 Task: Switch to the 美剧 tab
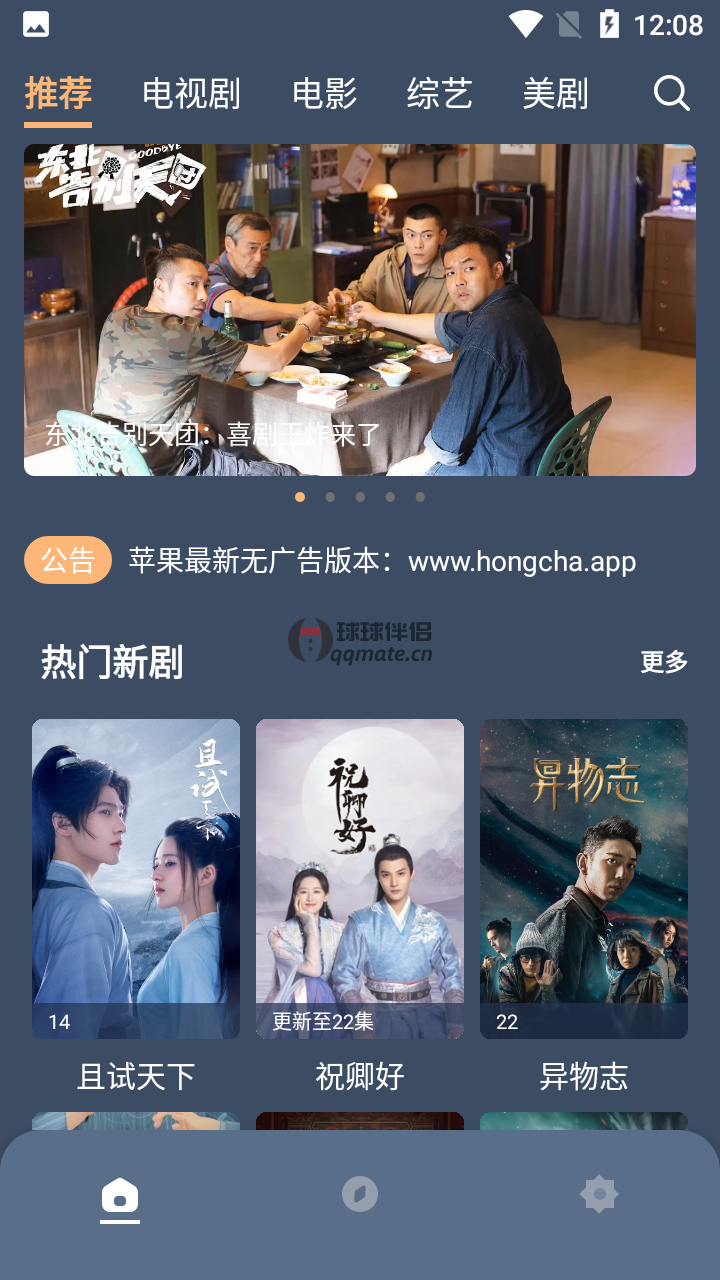tap(555, 94)
